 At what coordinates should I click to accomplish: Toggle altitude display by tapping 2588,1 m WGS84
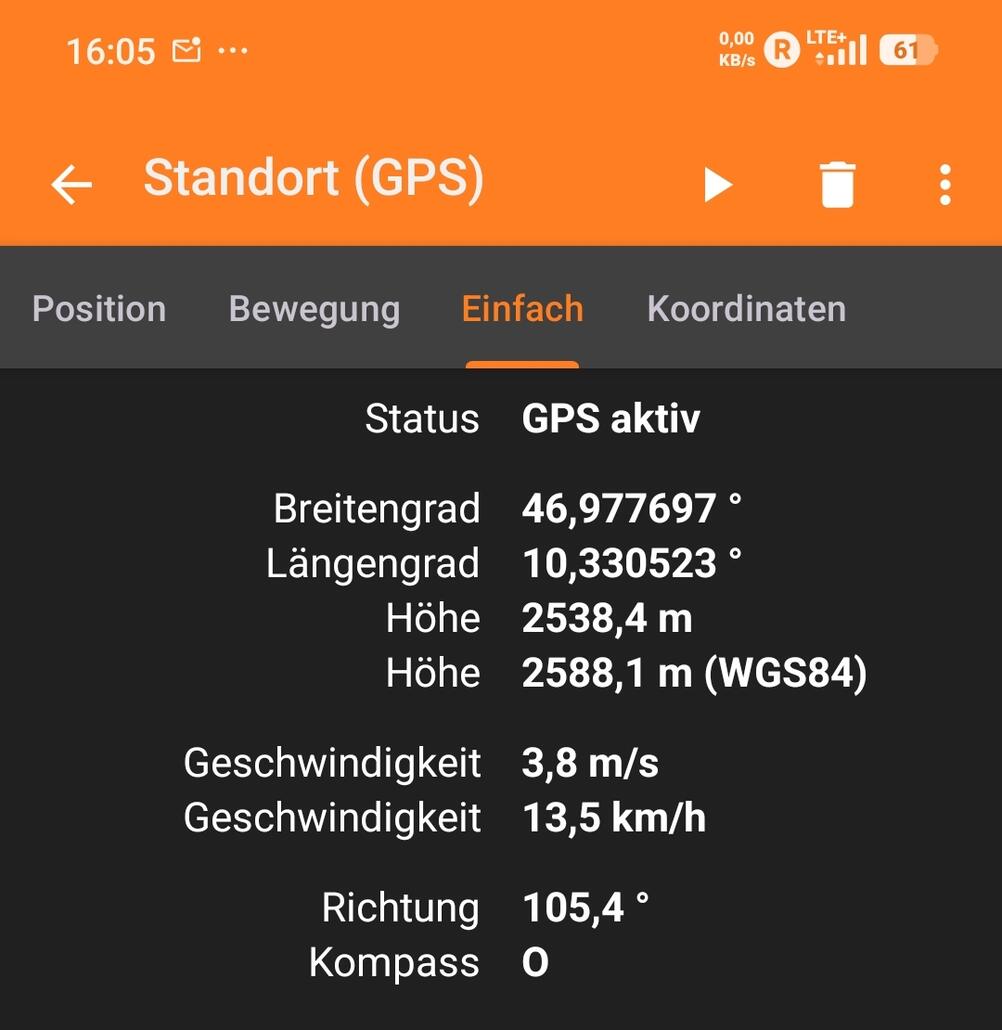tap(693, 672)
